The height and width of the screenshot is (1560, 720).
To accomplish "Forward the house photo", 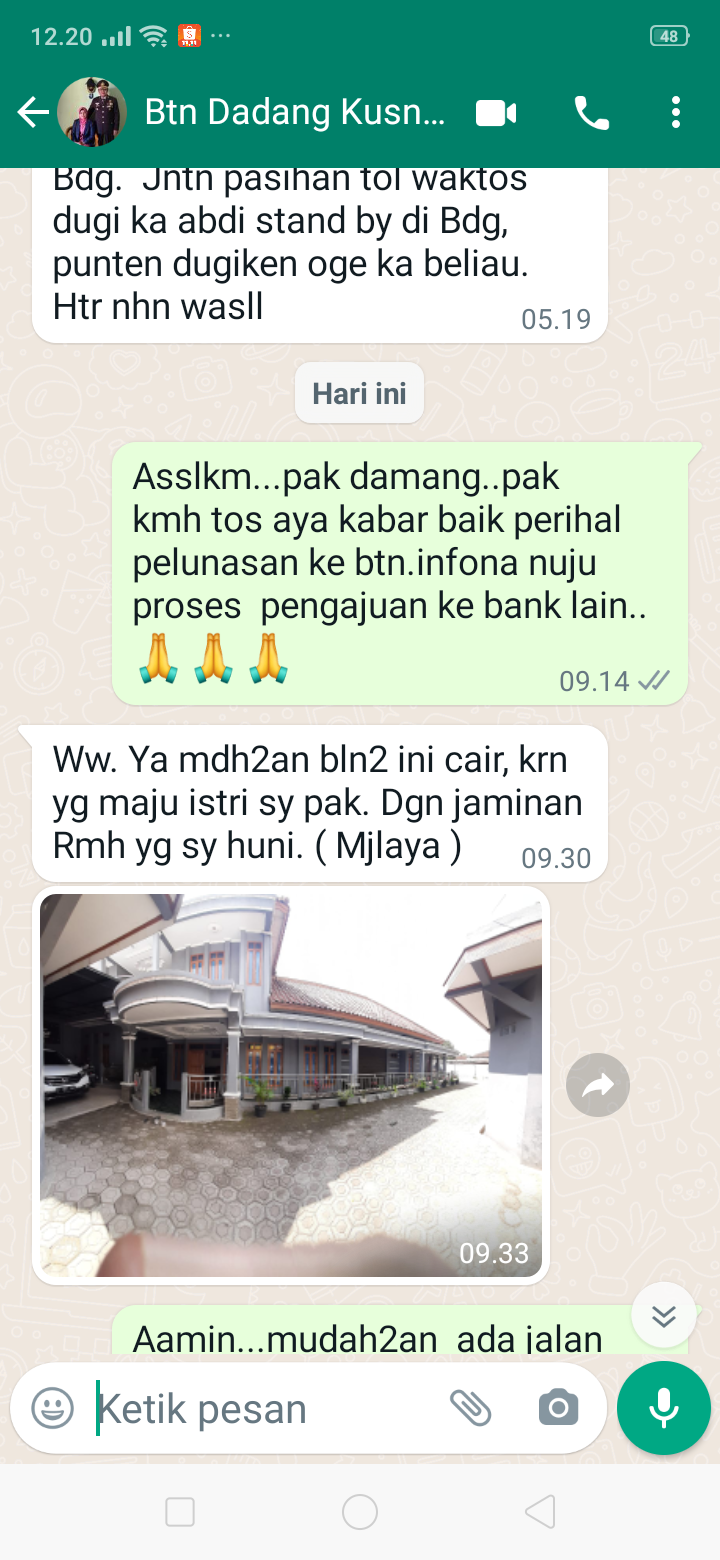I will click(598, 1085).
